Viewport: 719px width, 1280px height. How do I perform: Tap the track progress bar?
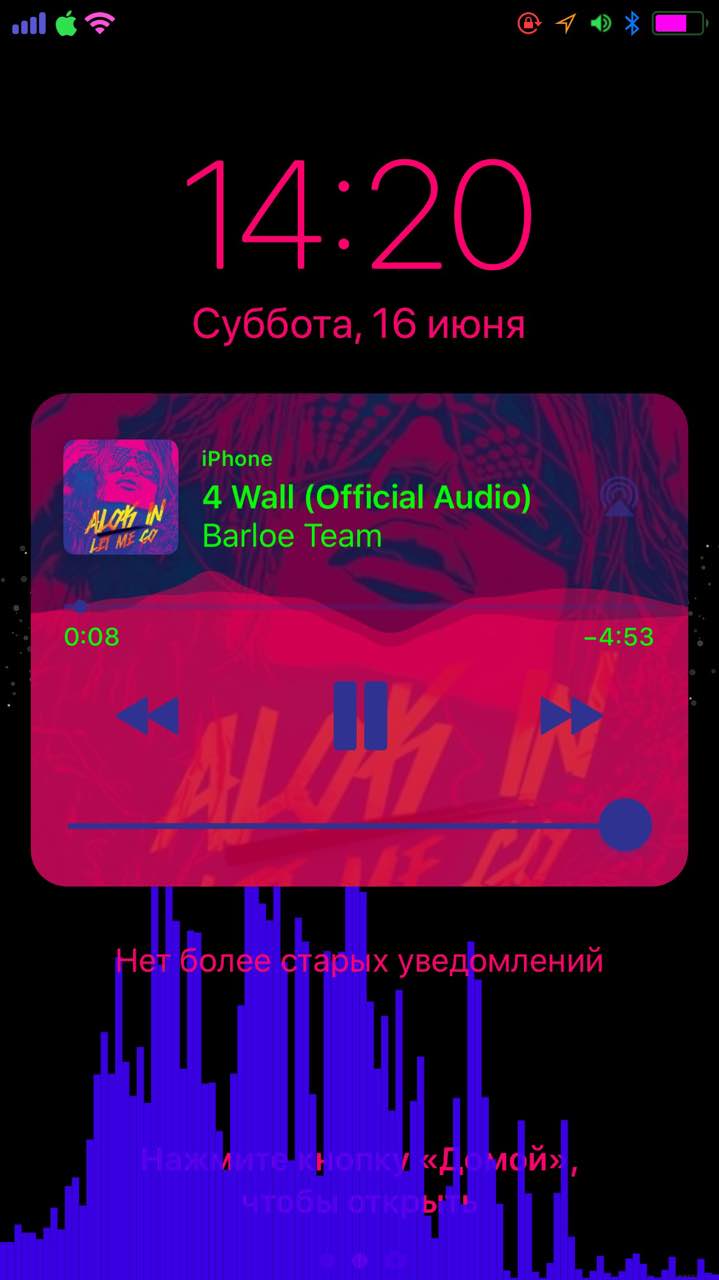click(360, 606)
